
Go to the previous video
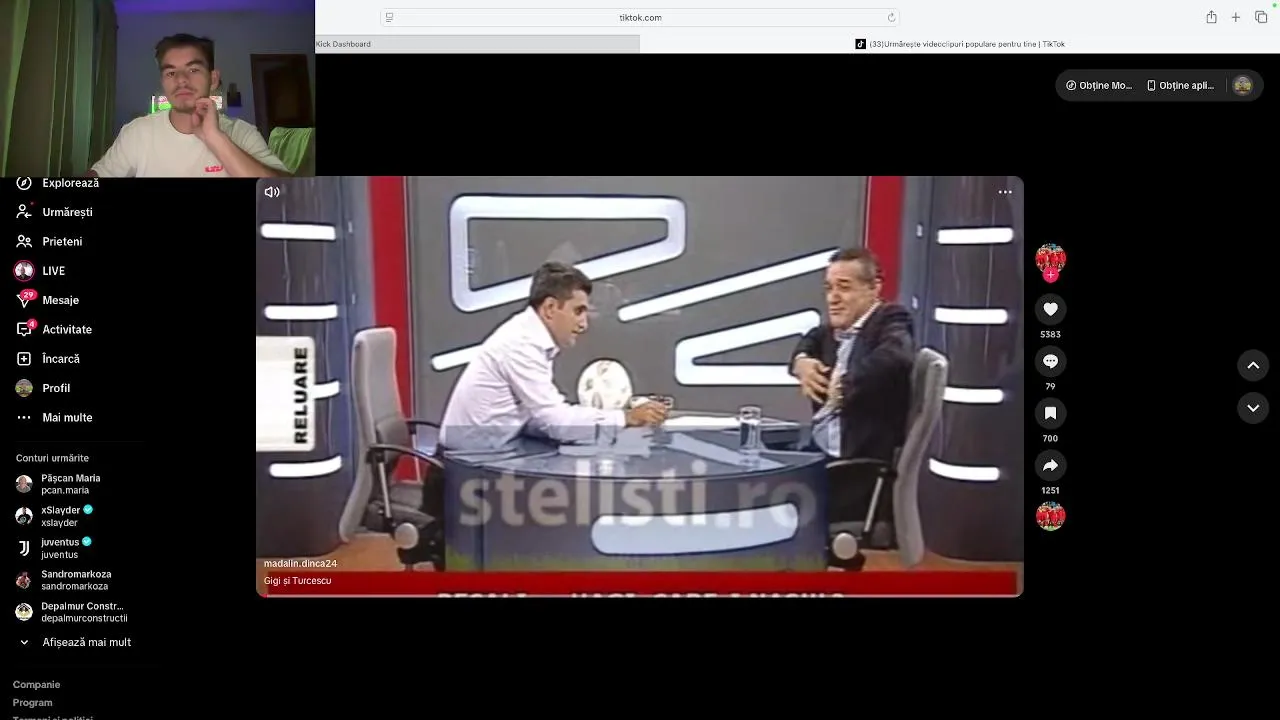point(1253,366)
